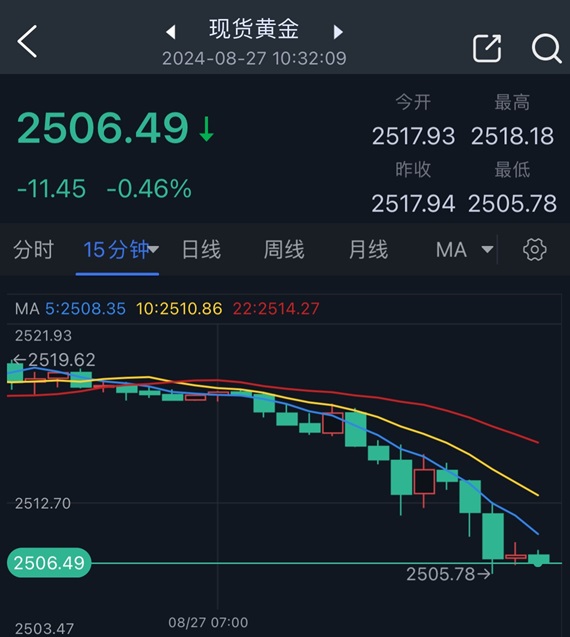Switch to the next instrument with right triangle
Image resolution: width=570 pixels, height=637 pixels.
(x=338, y=32)
